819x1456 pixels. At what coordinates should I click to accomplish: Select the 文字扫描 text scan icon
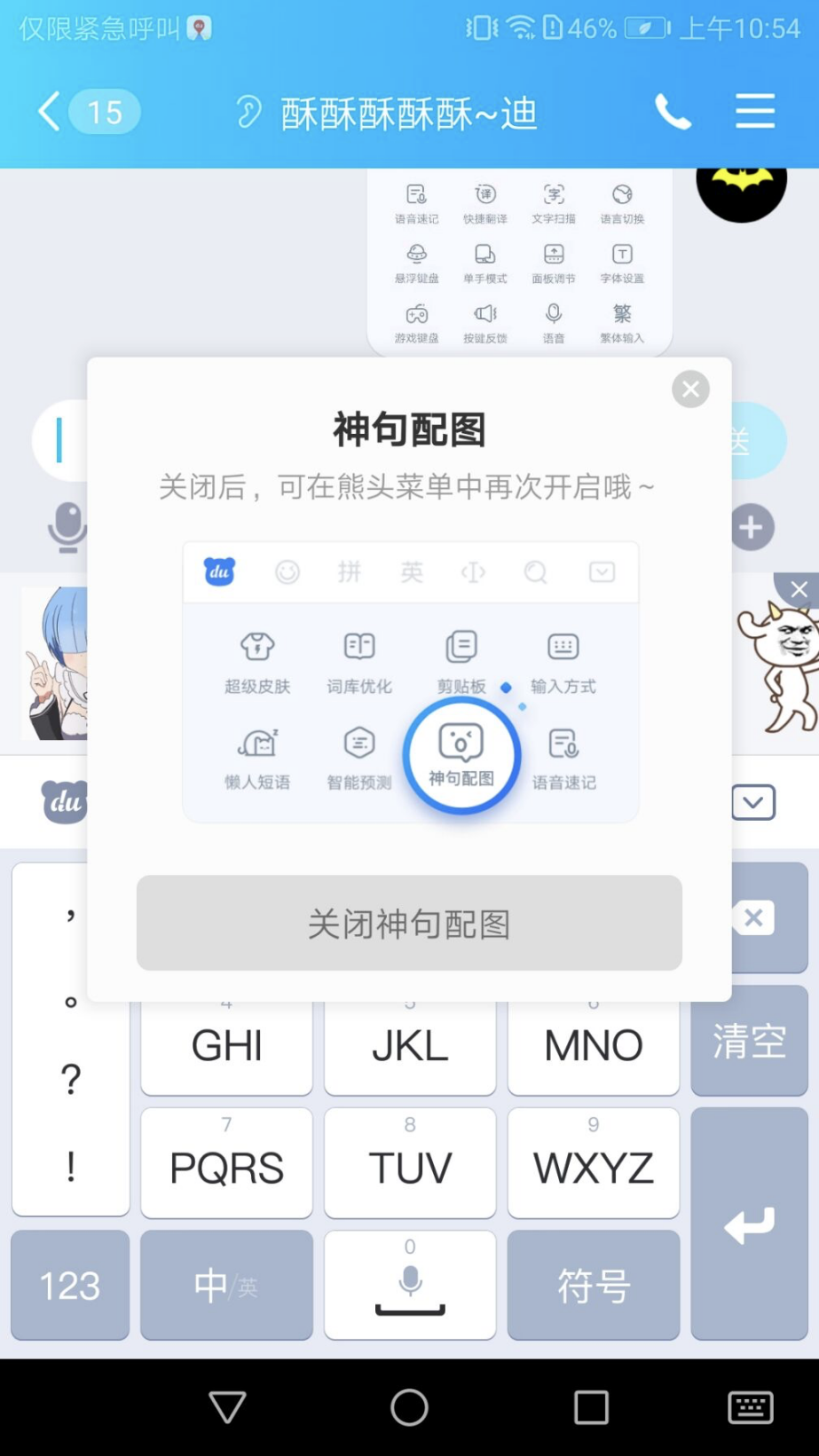point(554,202)
